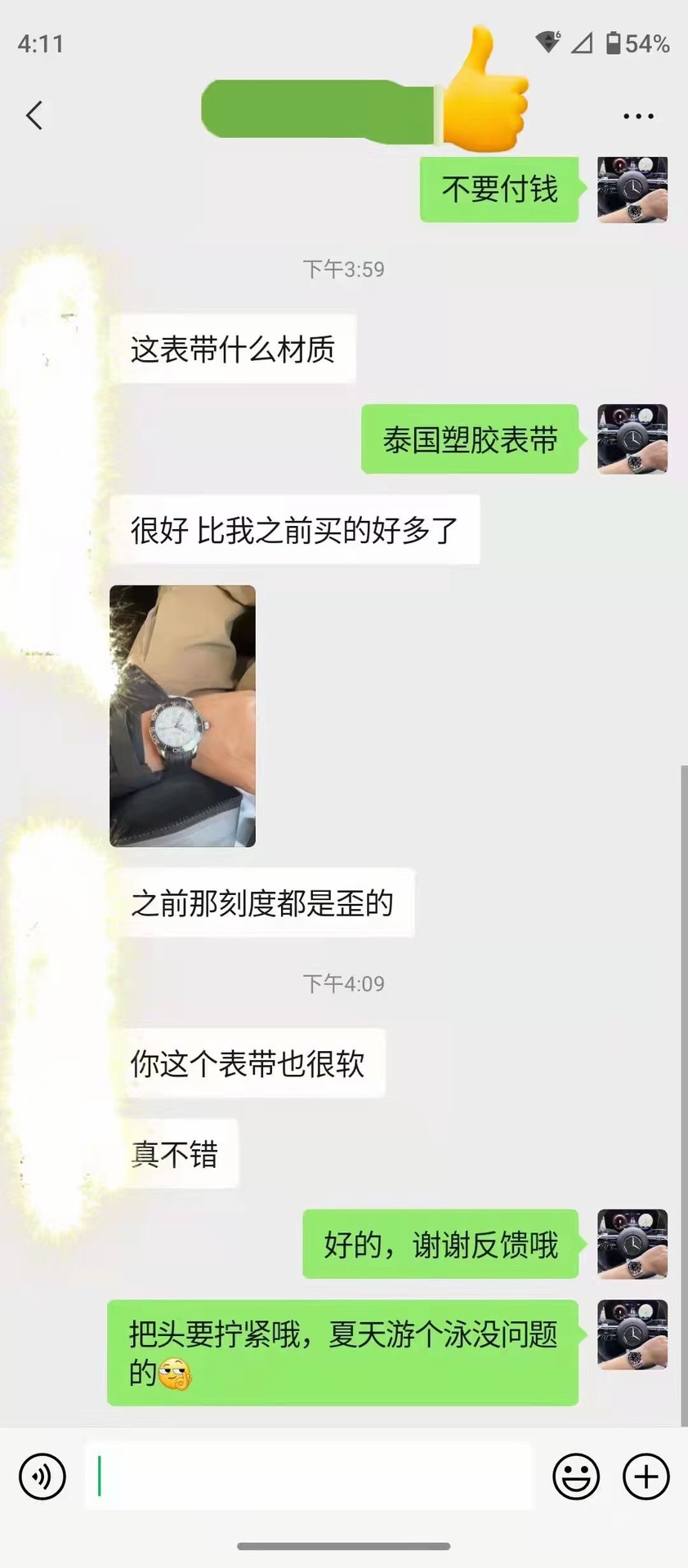The width and height of the screenshot is (688, 1568).
Task: Go back to the chat list
Action: (x=34, y=116)
